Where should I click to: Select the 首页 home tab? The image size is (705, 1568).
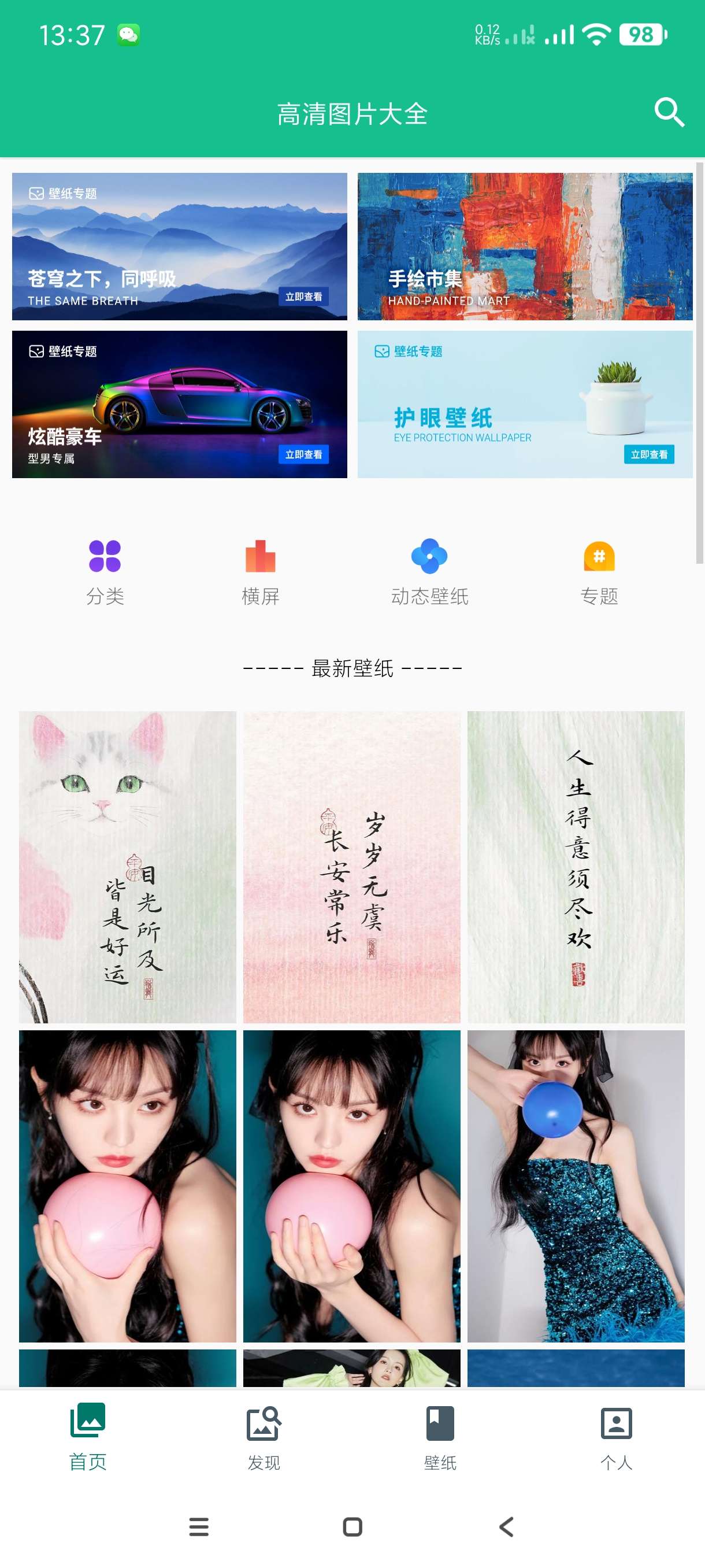pyautogui.click(x=88, y=1438)
